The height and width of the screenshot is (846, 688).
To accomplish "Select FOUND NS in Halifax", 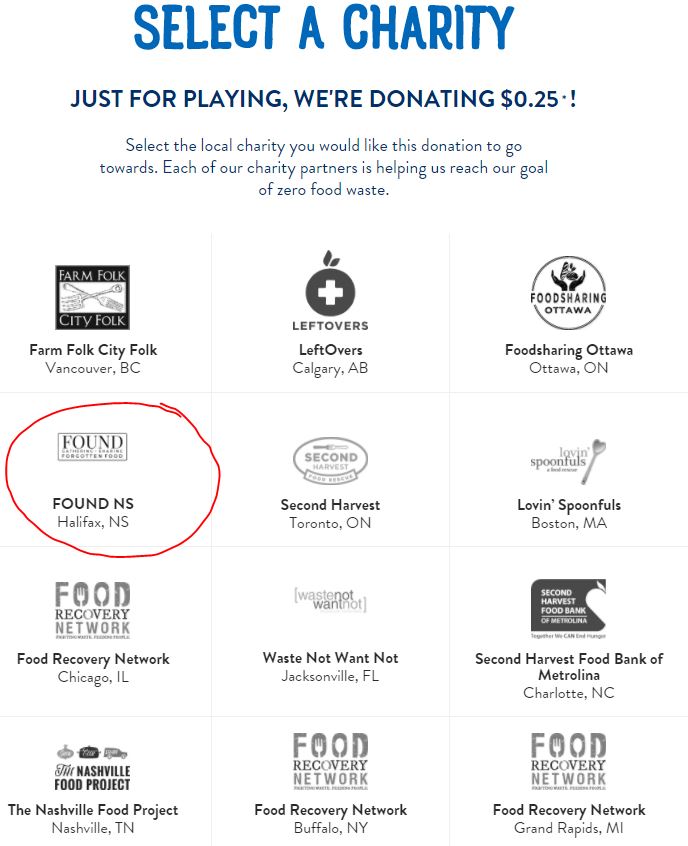I will point(93,470).
